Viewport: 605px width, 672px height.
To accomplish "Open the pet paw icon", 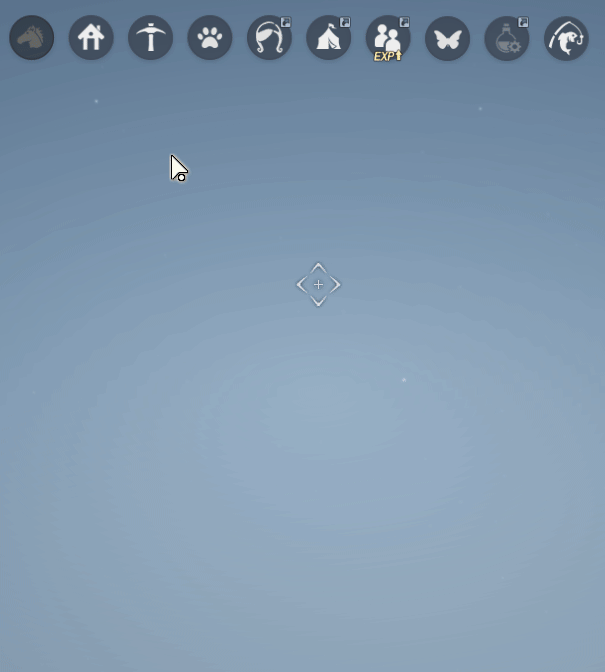I will pyautogui.click(x=210, y=38).
